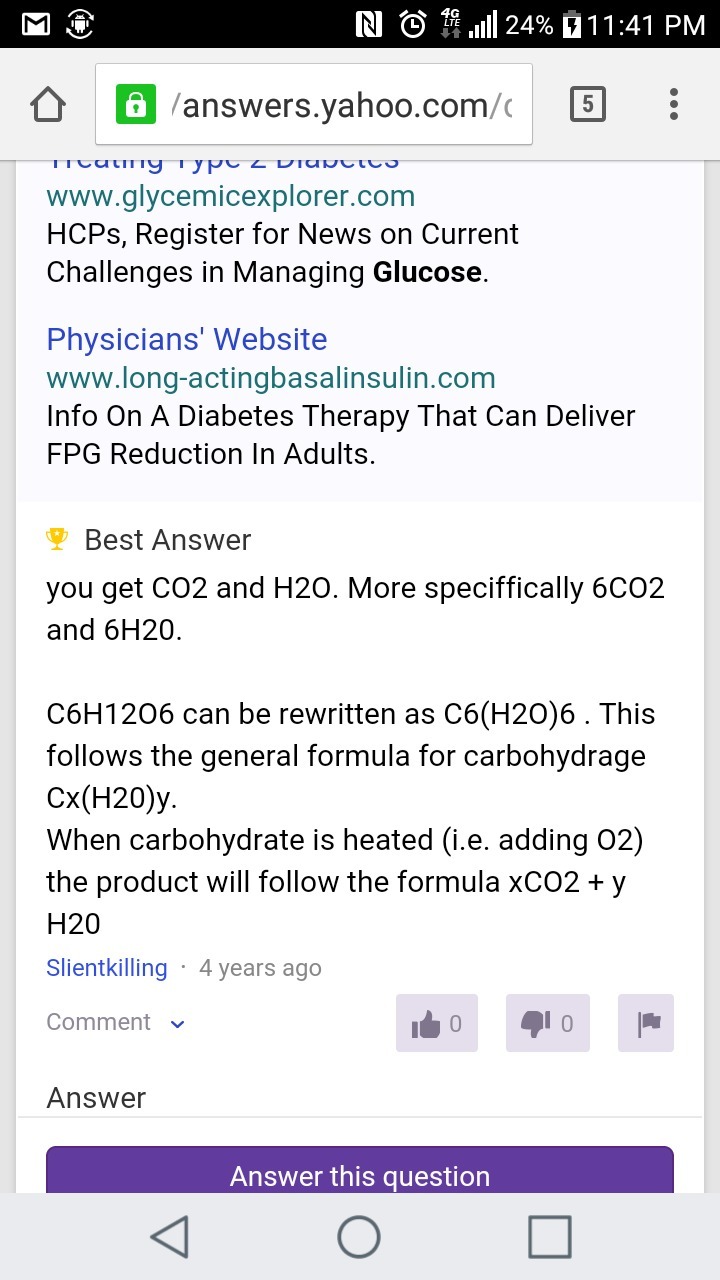Open the Physicians' Website ad link

pyautogui.click(x=186, y=339)
